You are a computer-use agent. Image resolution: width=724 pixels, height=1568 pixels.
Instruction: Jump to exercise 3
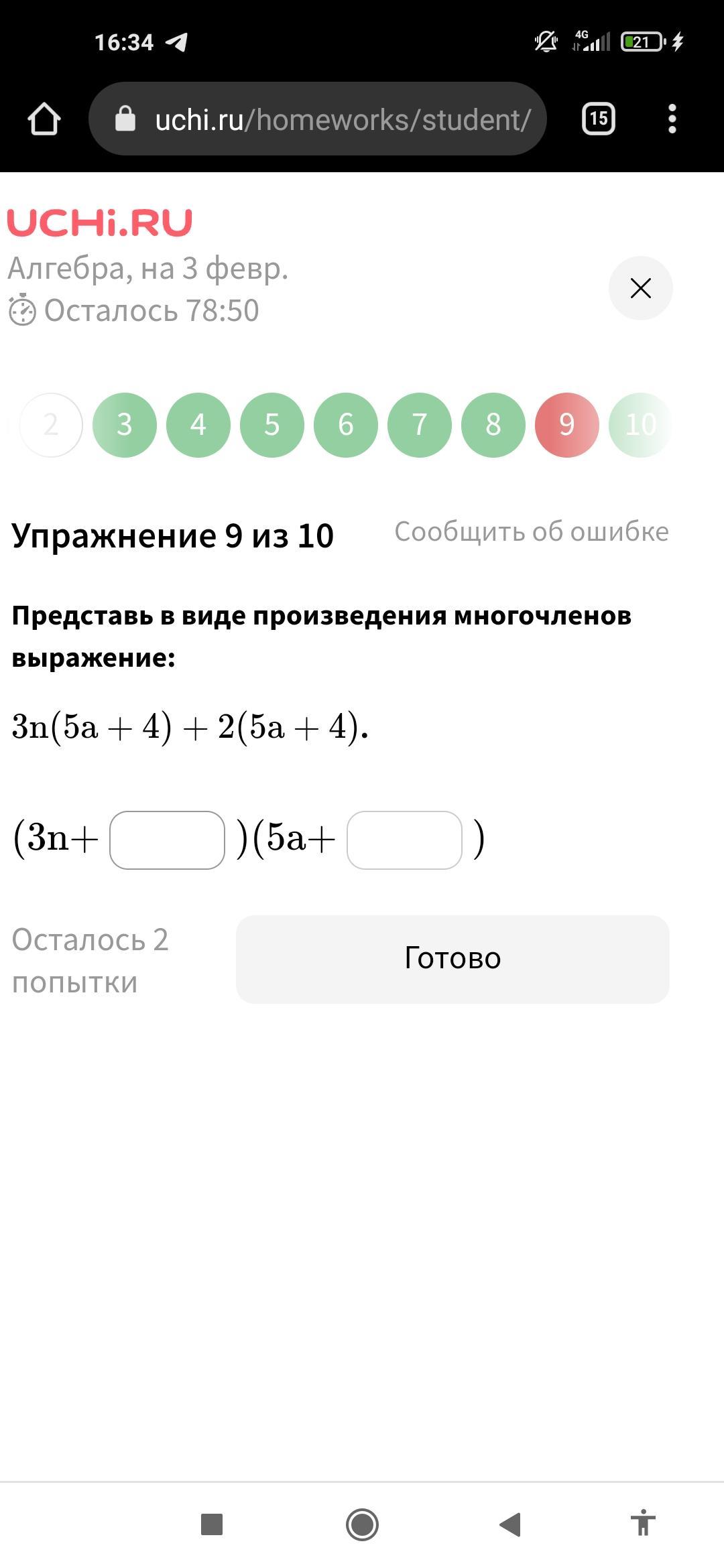(125, 425)
